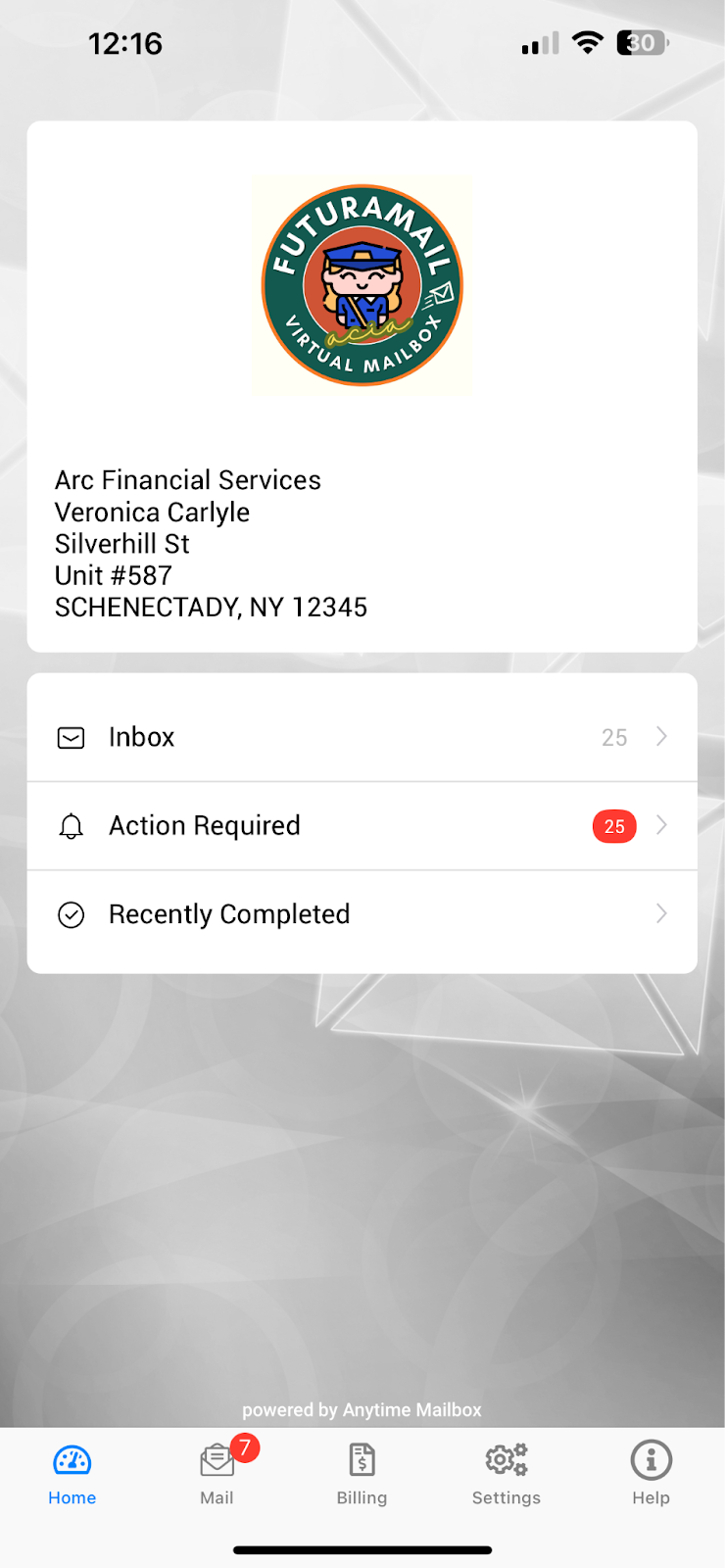Screen dimensions: 725x1568
Task: Go to the Home tab
Action: coord(72,1474)
